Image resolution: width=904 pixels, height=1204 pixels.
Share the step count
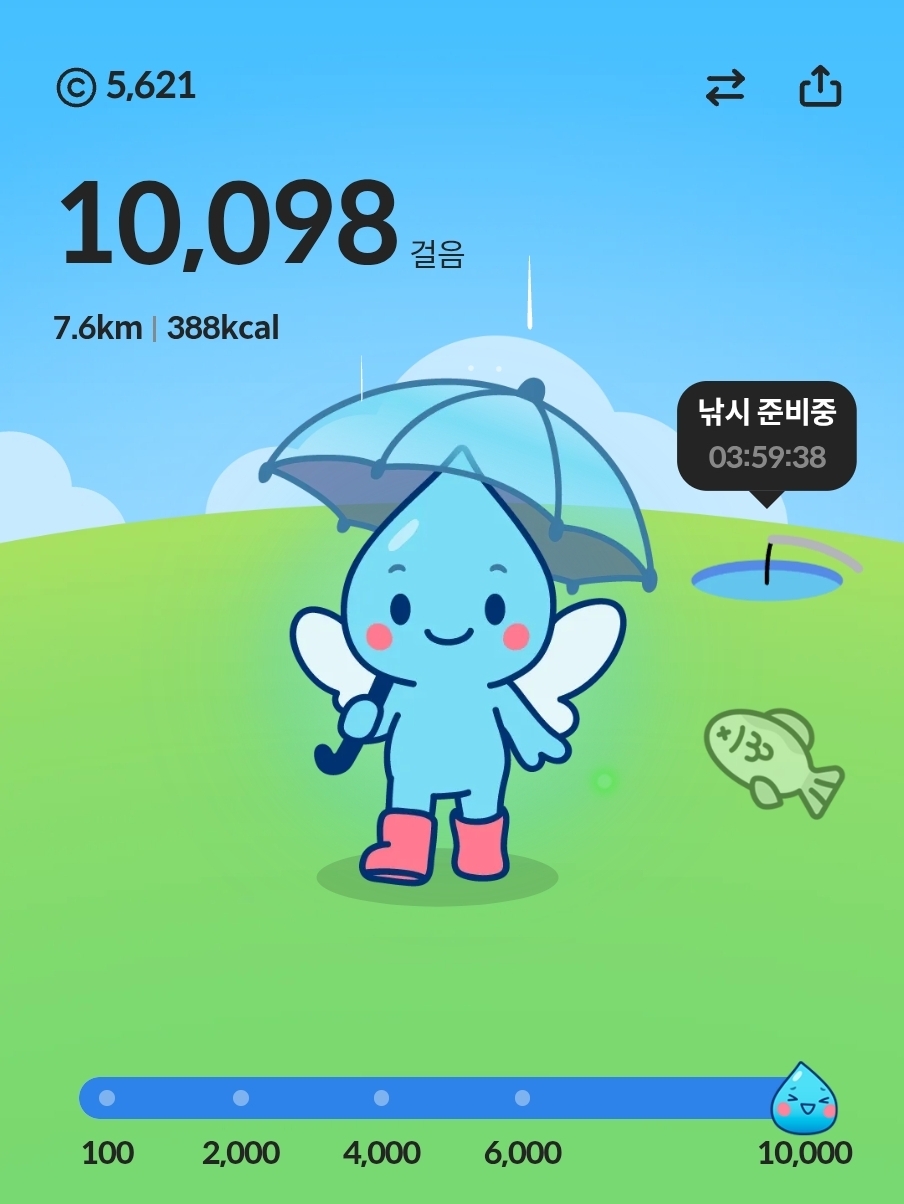click(820, 87)
